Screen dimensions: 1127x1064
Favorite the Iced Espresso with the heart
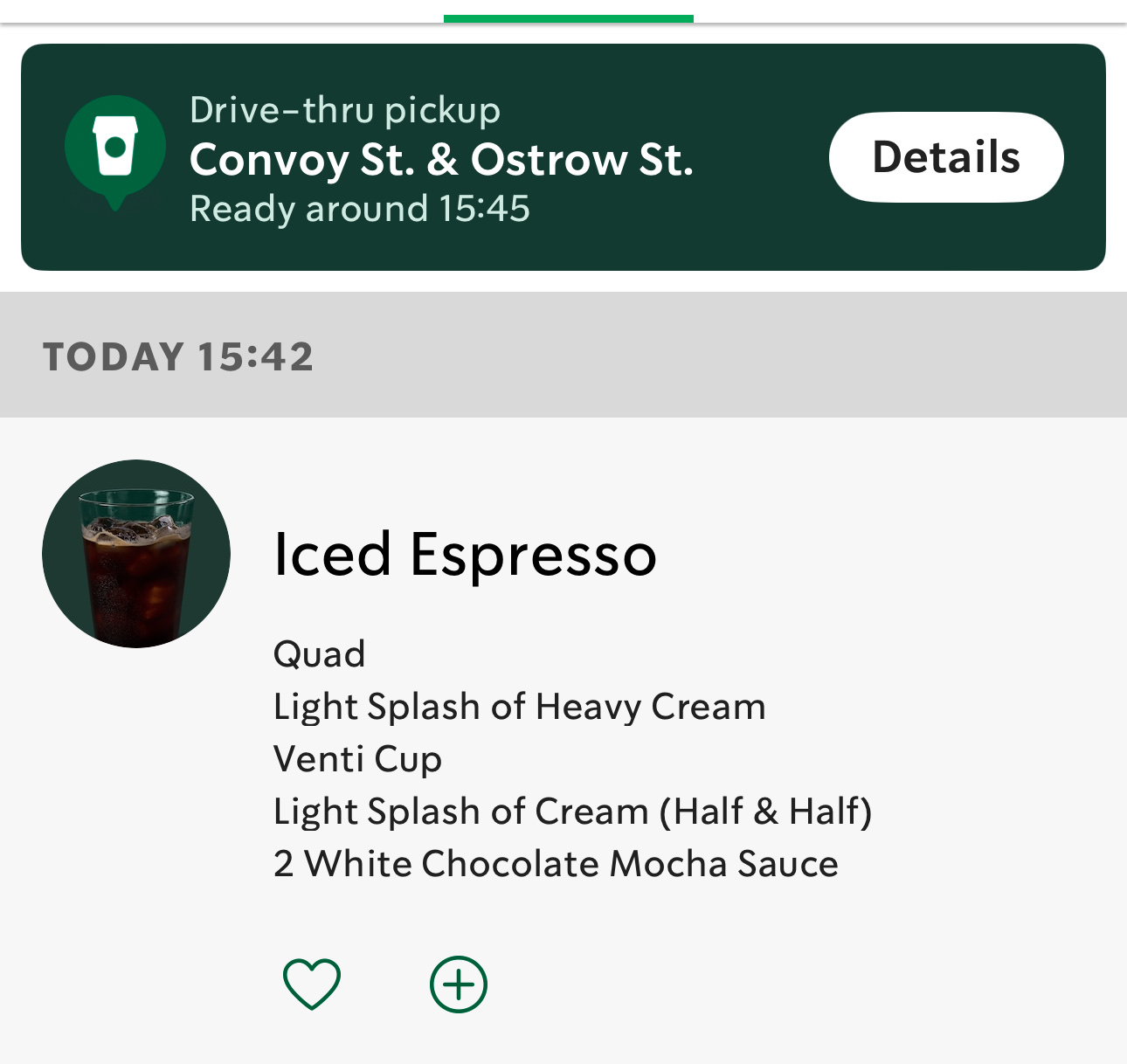tap(312, 984)
